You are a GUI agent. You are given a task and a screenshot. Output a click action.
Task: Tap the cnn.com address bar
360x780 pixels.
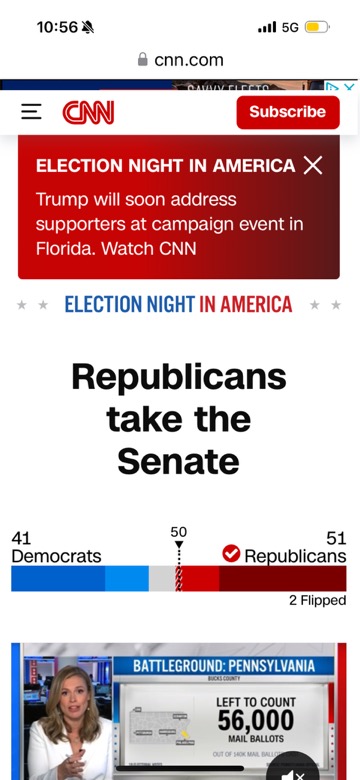click(x=180, y=60)
